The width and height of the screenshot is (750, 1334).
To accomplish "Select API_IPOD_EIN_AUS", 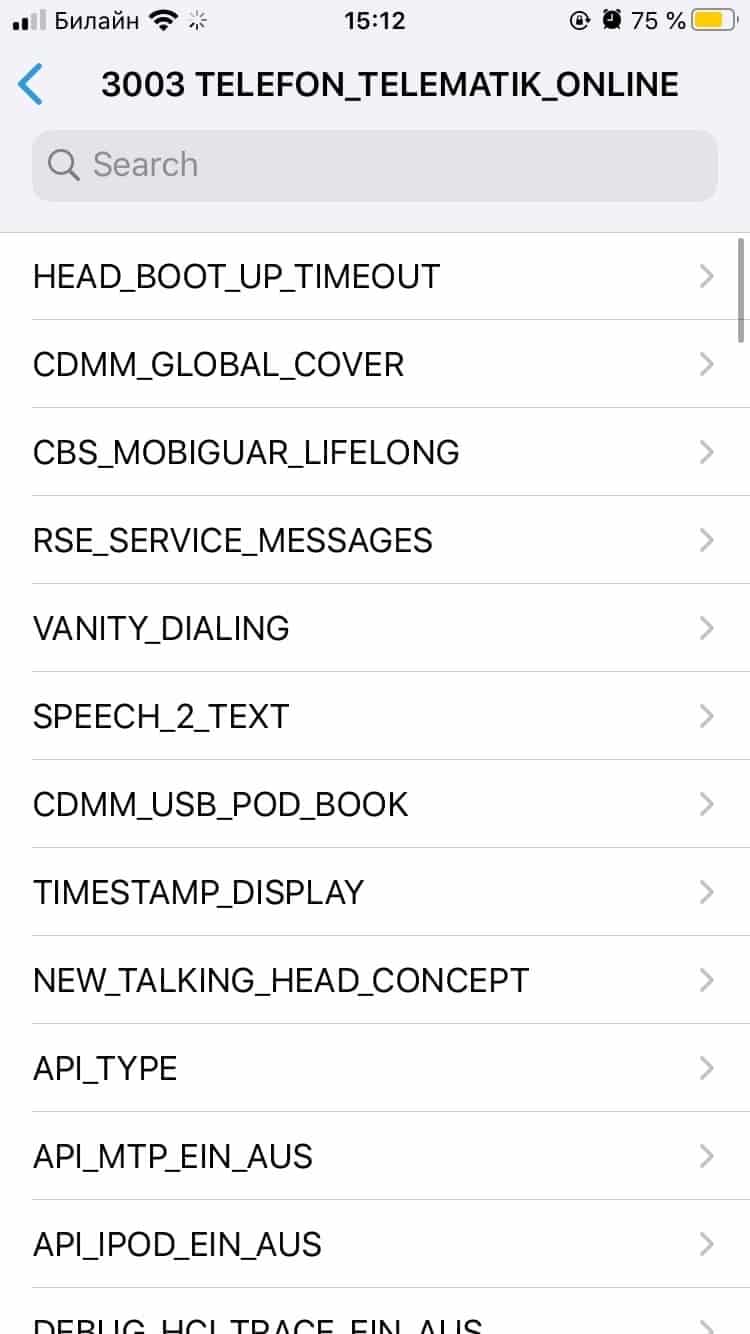I will click(375, 1244).
